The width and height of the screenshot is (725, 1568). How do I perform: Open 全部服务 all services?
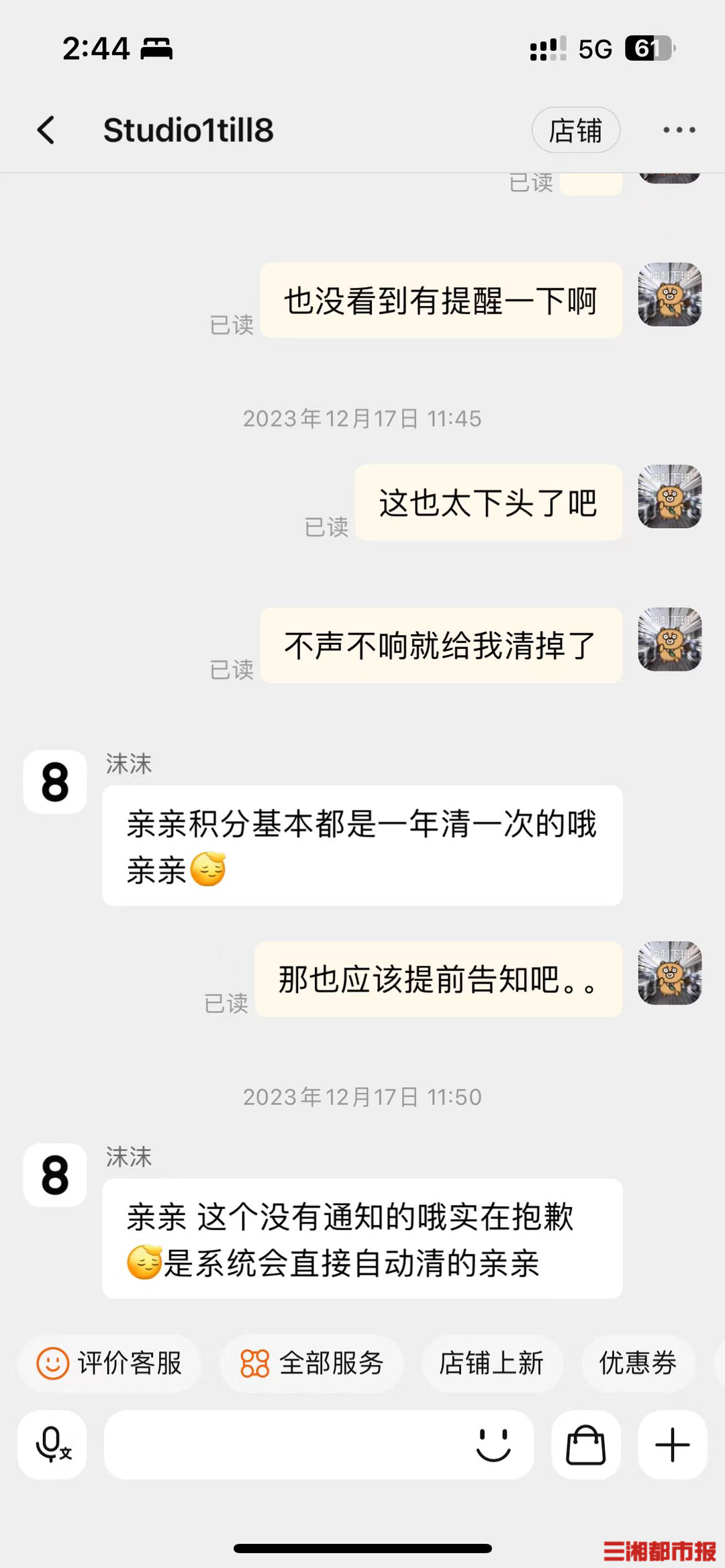click(x=312, y=1363)
